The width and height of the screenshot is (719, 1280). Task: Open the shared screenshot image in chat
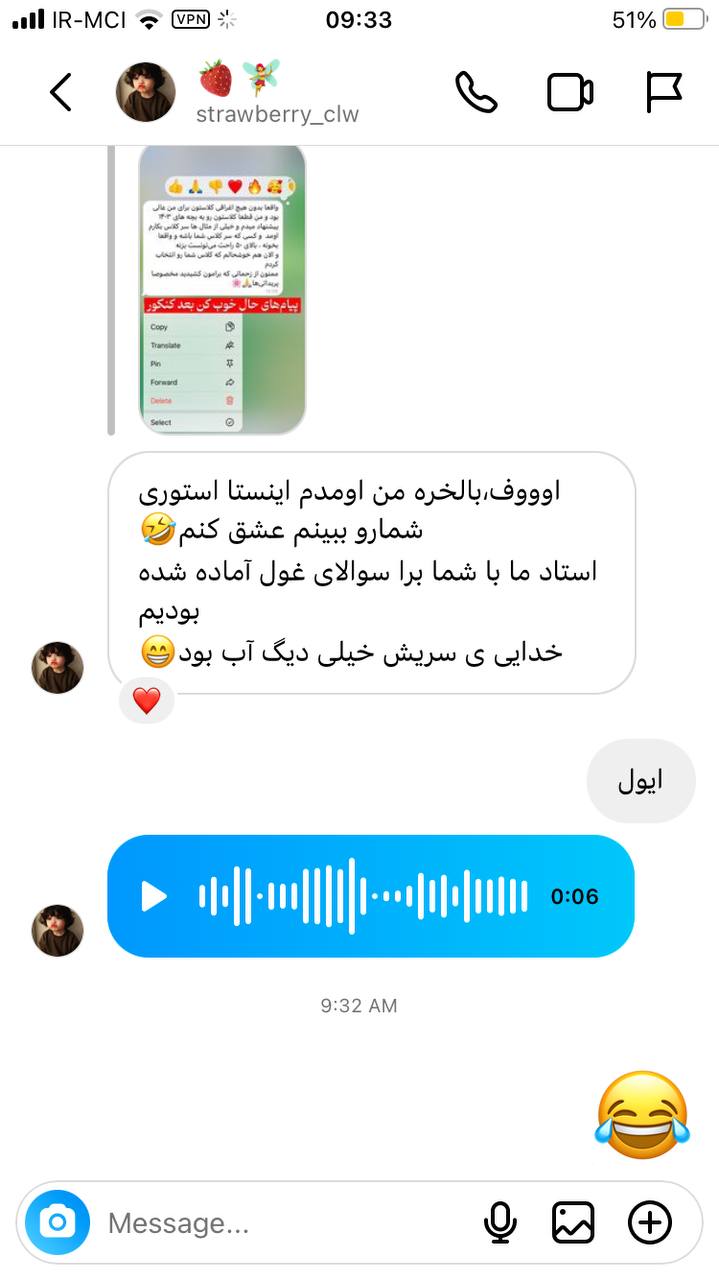tap(222, 290)
